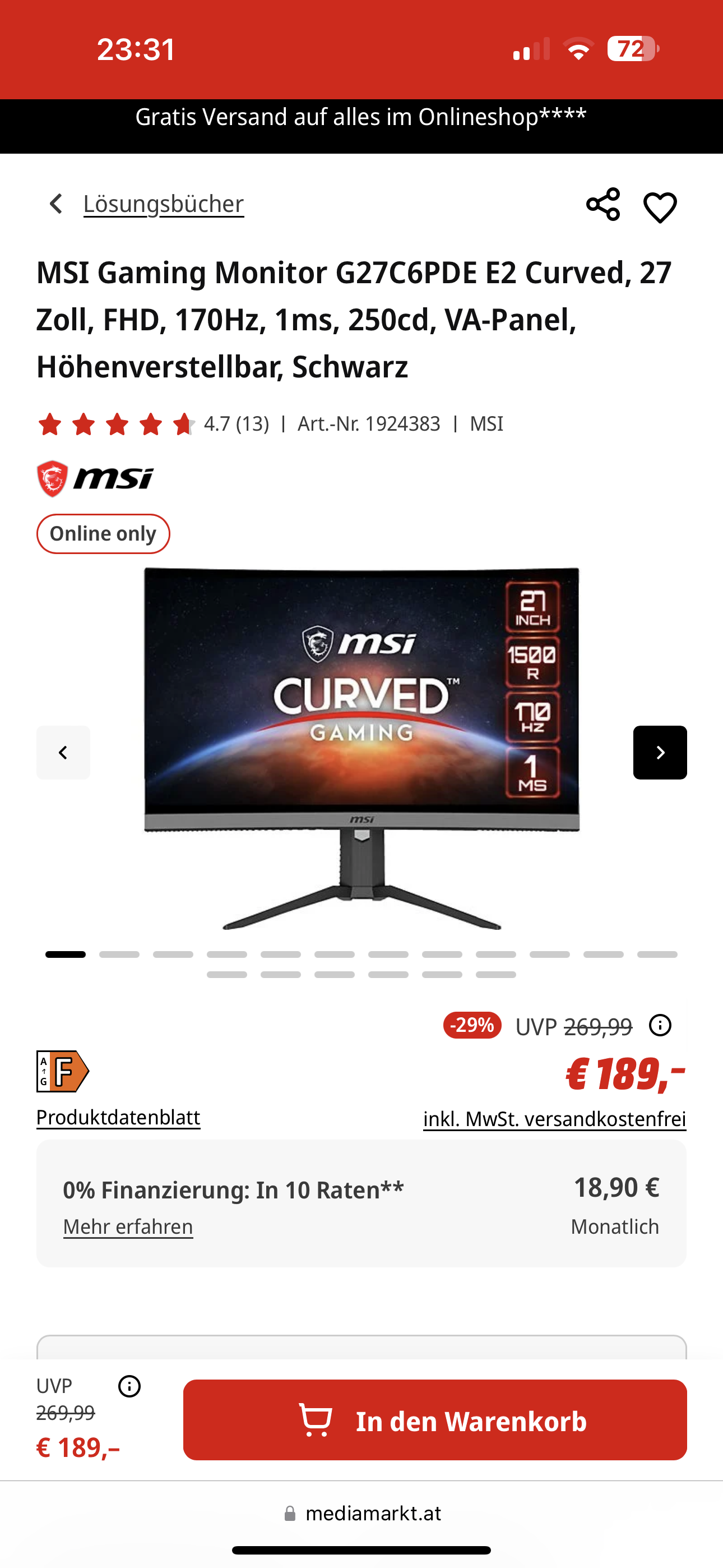Add monitor with In den Warenkorb
723x1568 pixels.
click(434, 1420)
